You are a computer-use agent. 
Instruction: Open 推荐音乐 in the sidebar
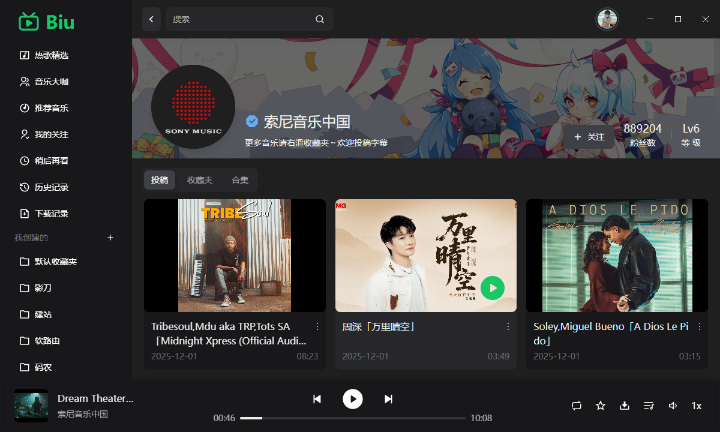(51, 108)
